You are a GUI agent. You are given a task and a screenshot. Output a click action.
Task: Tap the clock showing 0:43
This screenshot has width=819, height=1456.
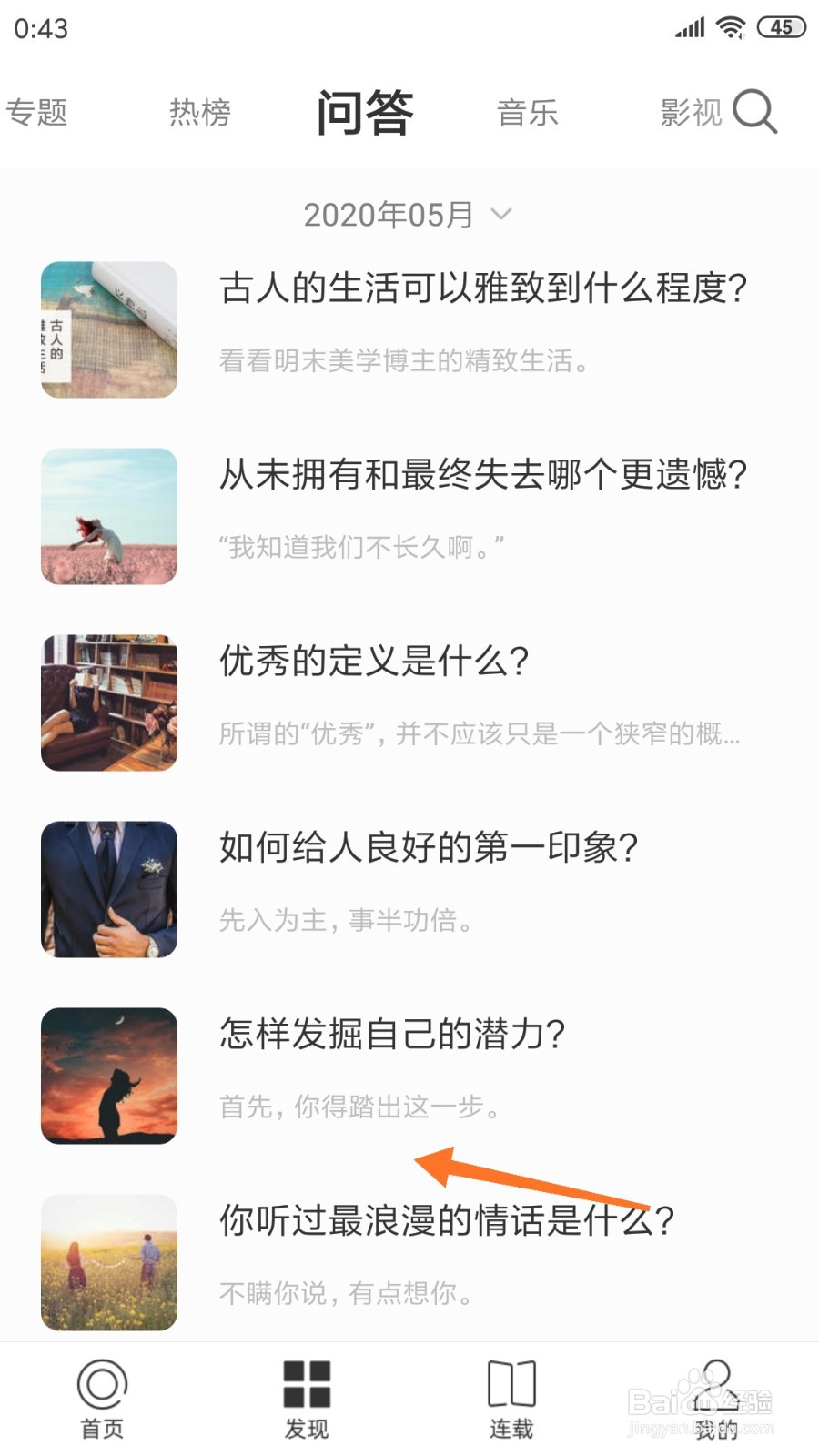(40, 28)
